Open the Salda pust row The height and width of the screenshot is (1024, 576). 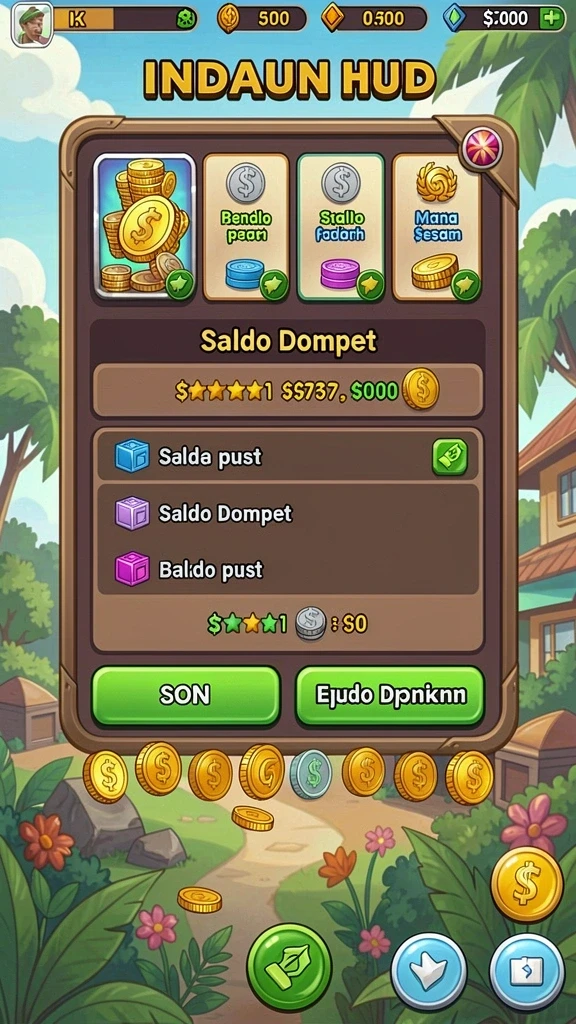288,456
